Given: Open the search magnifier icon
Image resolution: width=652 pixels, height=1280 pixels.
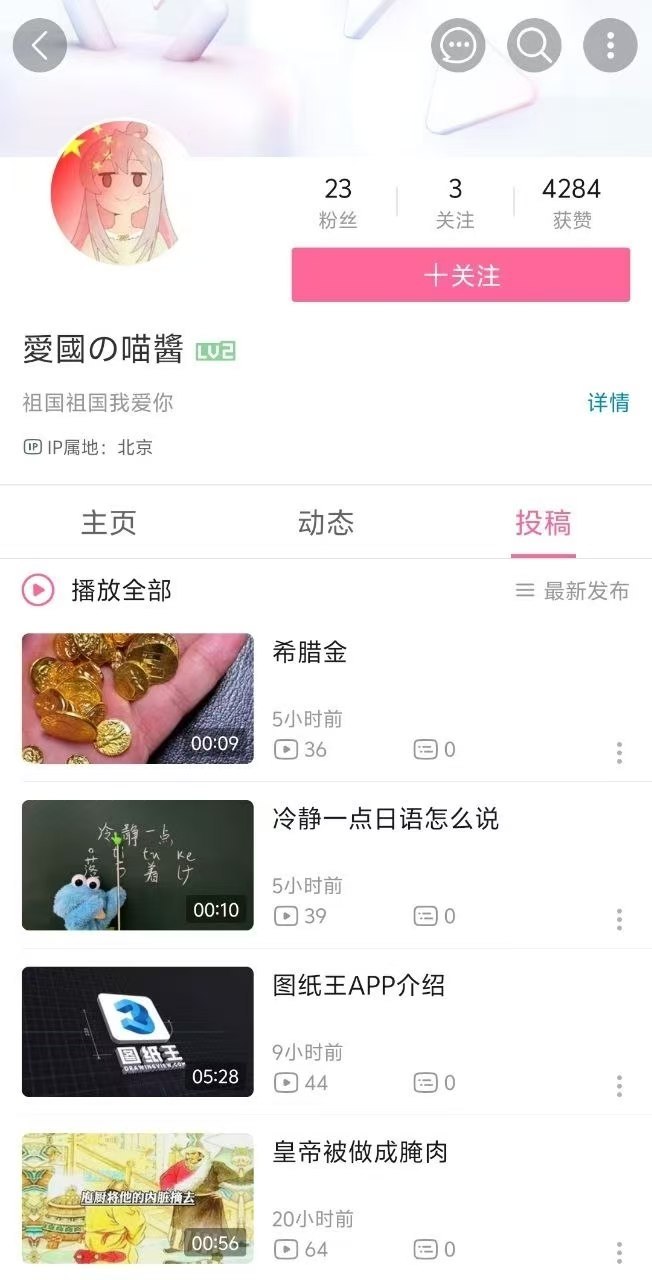Looking at the screenshot, I should [534, 45].
